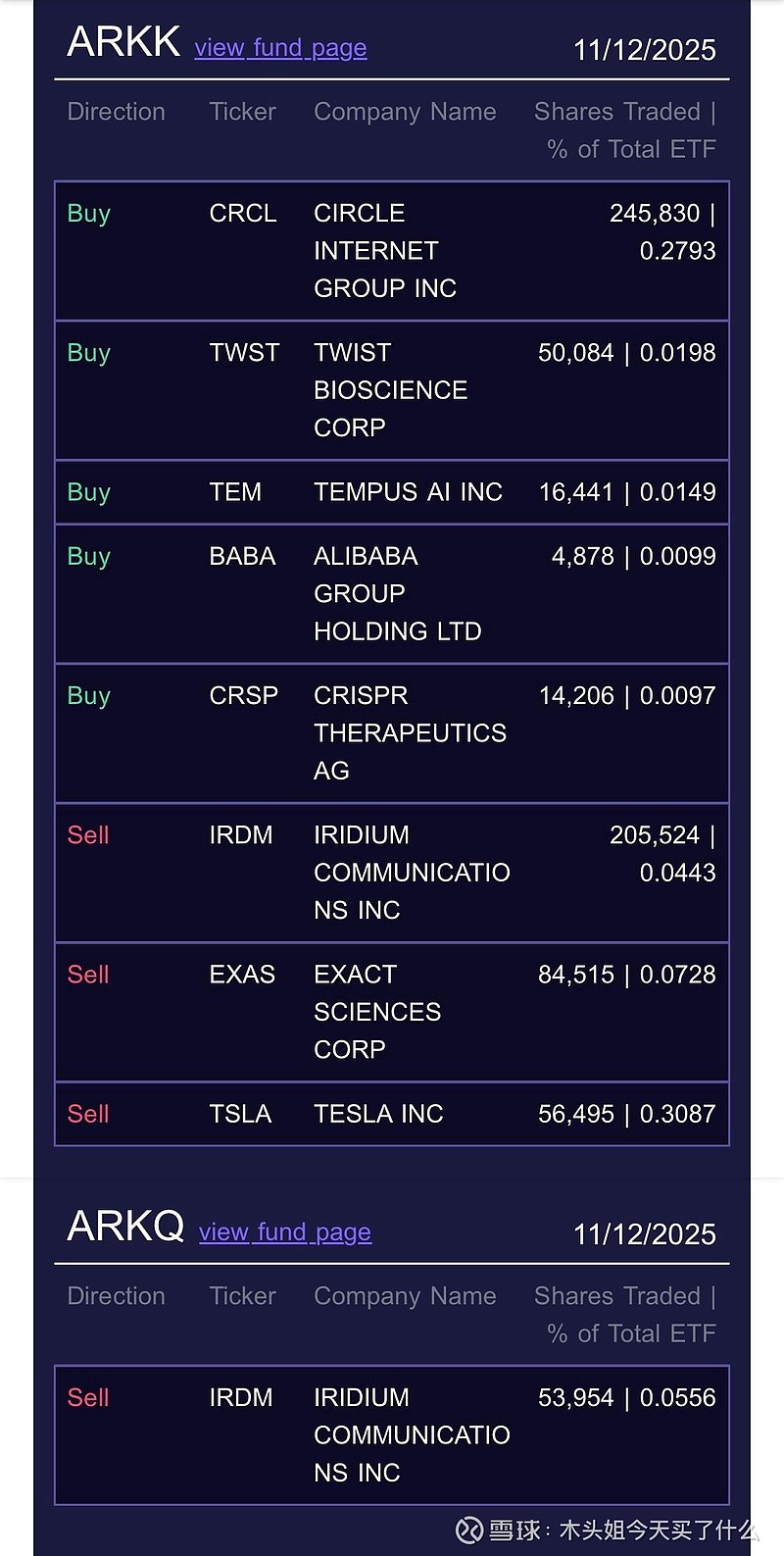Click the Buy label for Alibaba

pos(88,556)
